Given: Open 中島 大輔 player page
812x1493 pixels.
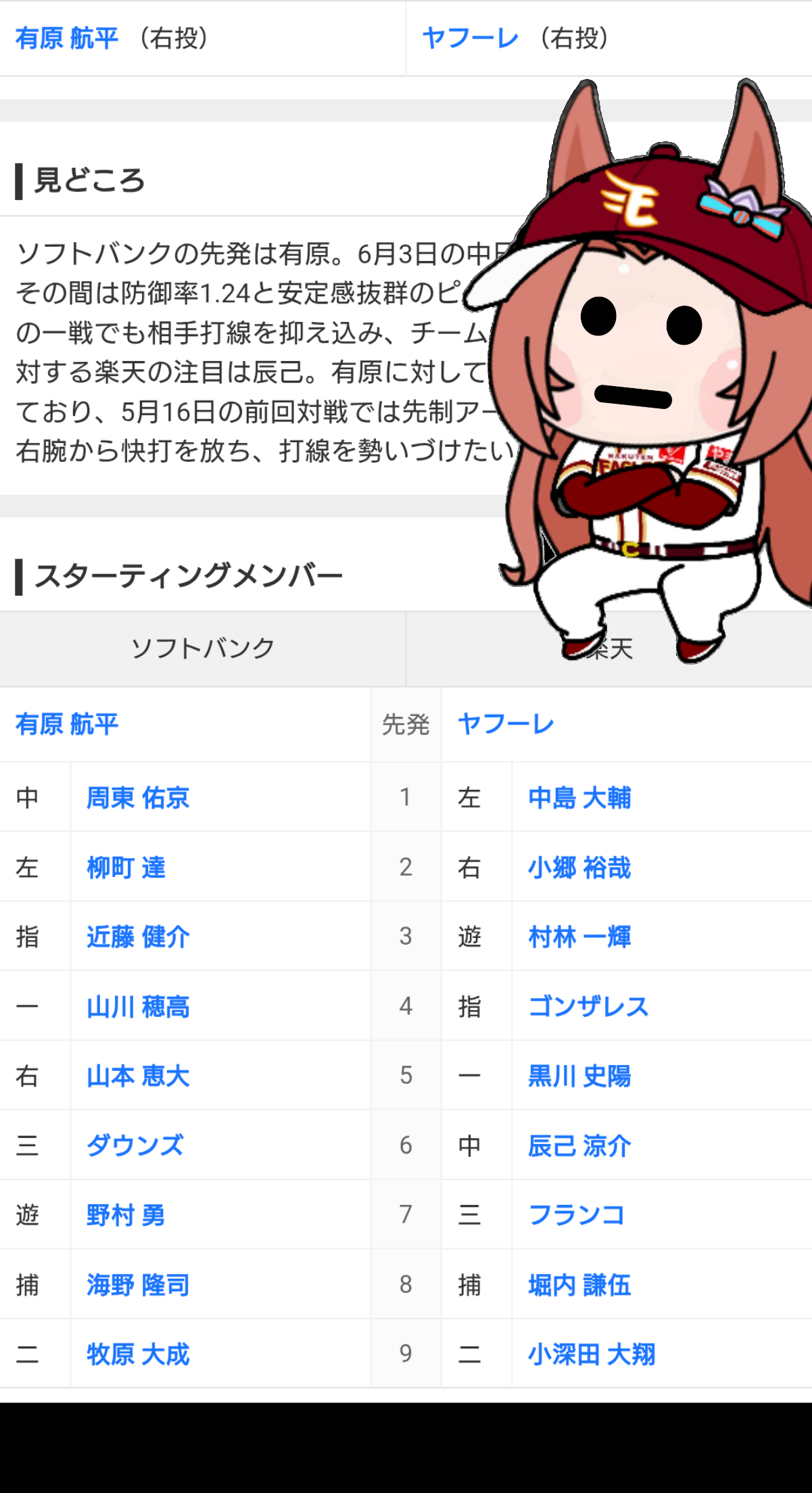Looking at the screenshot, I should click(x=579, y=798).
